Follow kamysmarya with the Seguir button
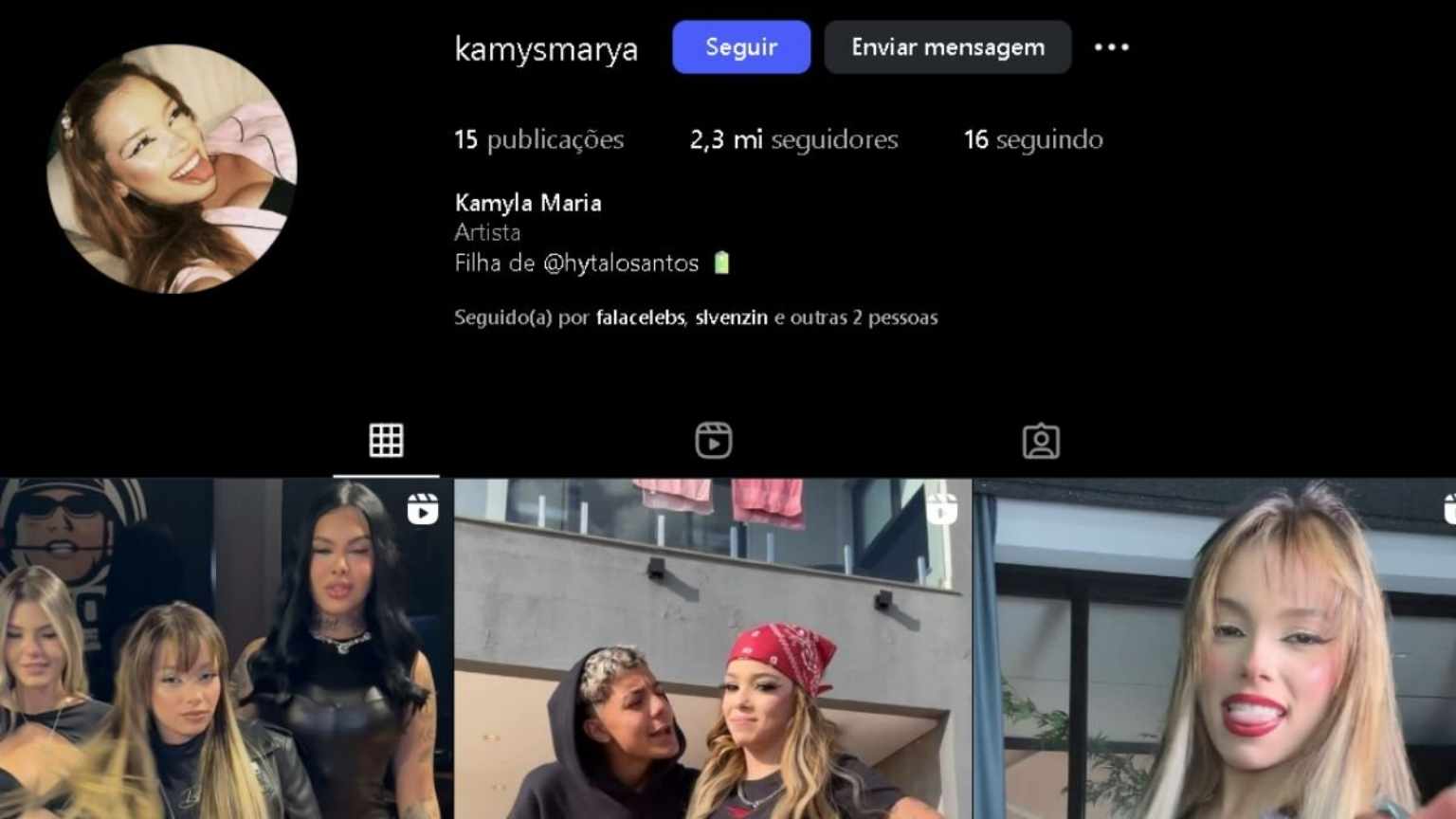The image size is (1456, 819). coord(741,47)
